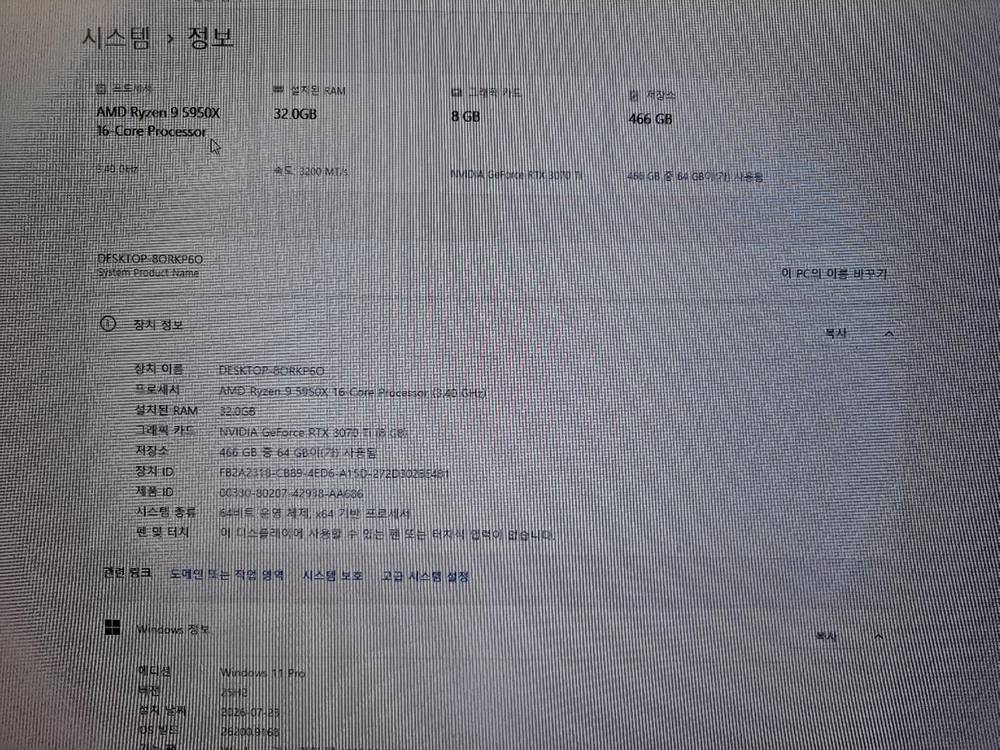Open the 고급 시스템 설정 link
This screenshot has height=750, width=1000.
[425, 577]
